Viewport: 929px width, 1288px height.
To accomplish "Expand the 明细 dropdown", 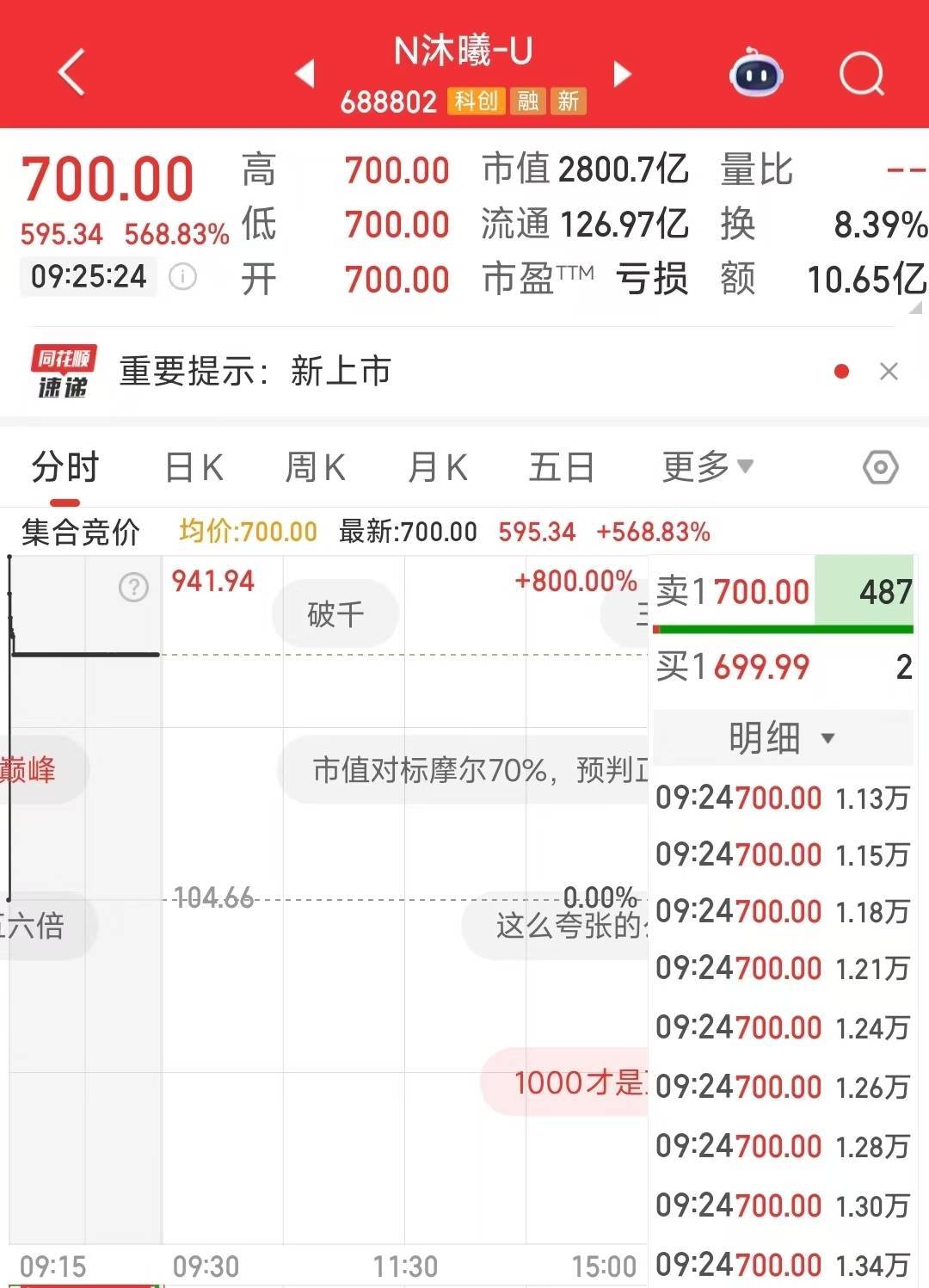I will tap(782, 738).
